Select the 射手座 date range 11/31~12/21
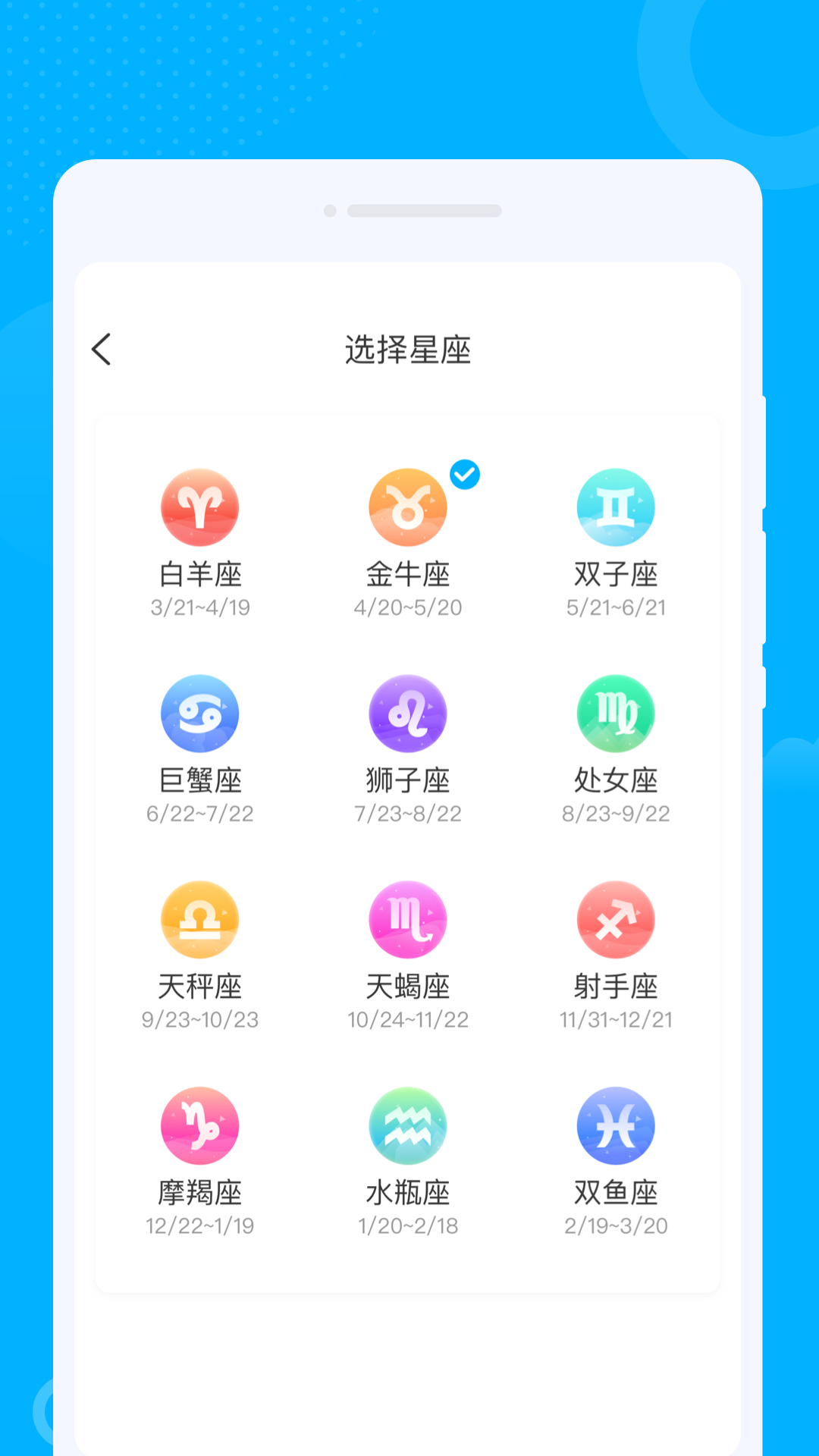The height and width of the screenshot is (1456, 819). tap(617, 1020)
